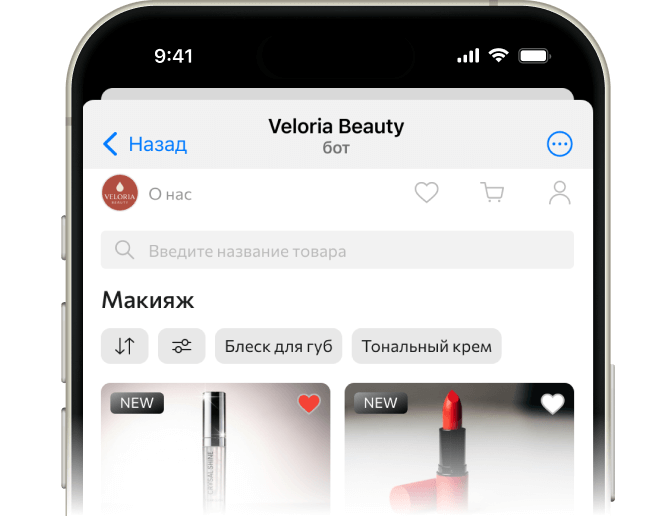The image size is (672, 516).
Task: Go back with the Назад button
Action: pos(145,144)
